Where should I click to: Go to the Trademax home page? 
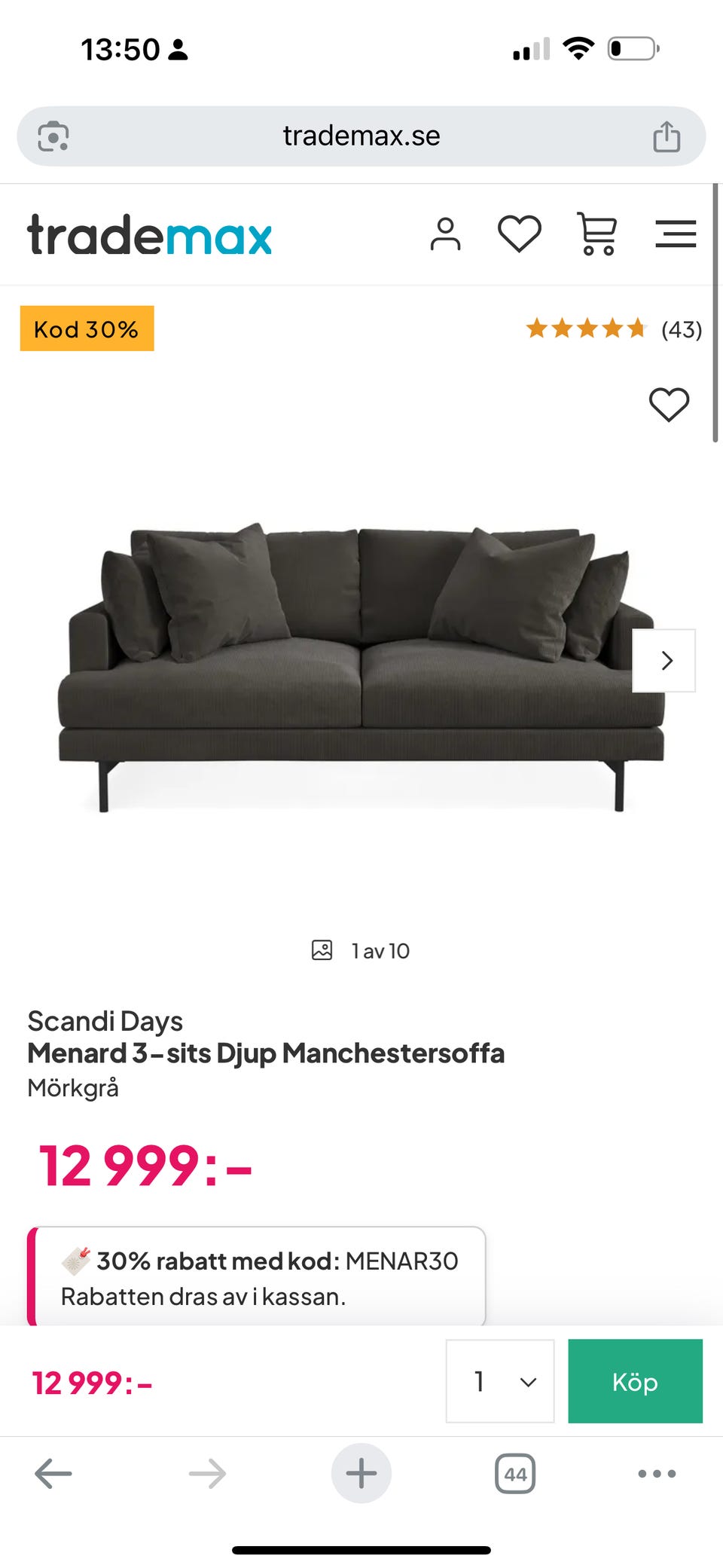pyautogui.click(x=149, y=235)
